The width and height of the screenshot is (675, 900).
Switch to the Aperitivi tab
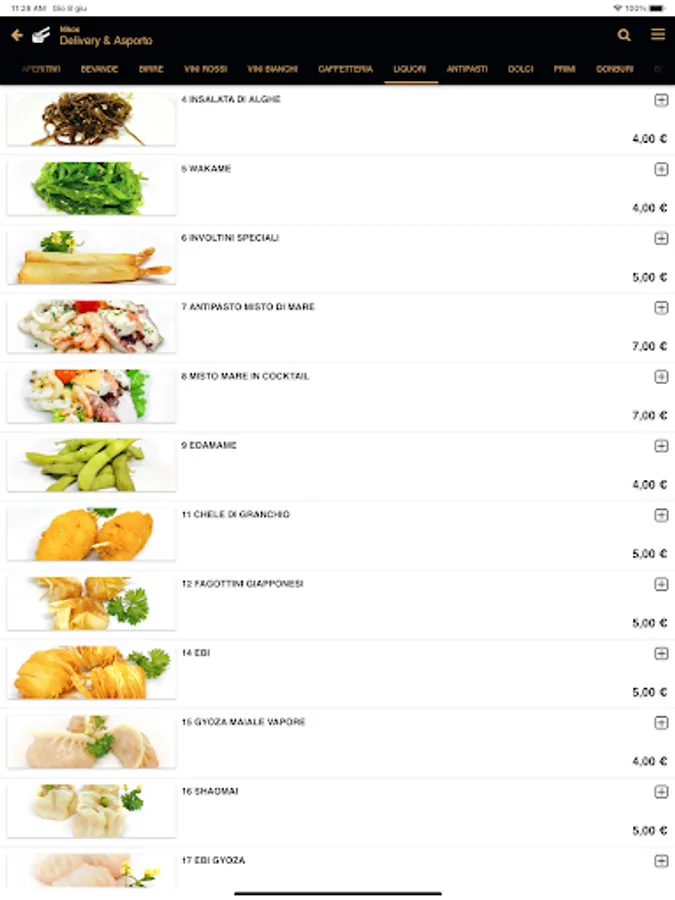point(41,69)
